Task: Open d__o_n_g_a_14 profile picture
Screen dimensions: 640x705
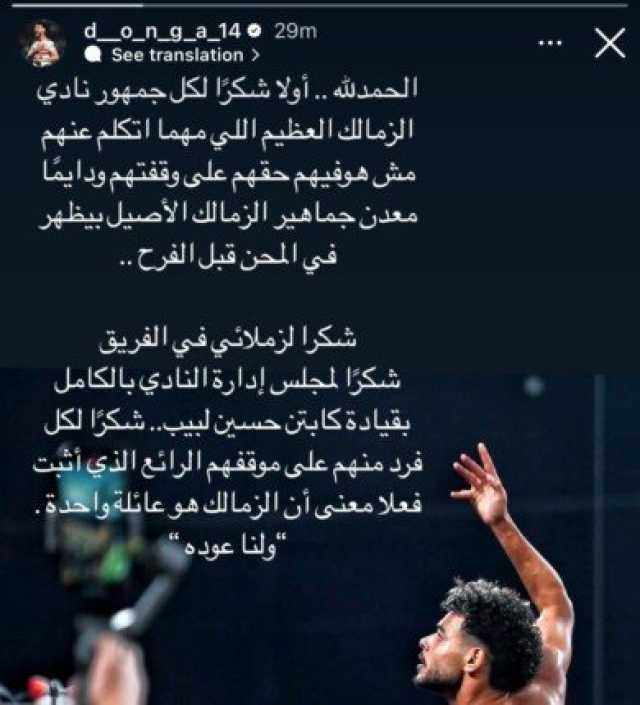Action: (42, 43)
